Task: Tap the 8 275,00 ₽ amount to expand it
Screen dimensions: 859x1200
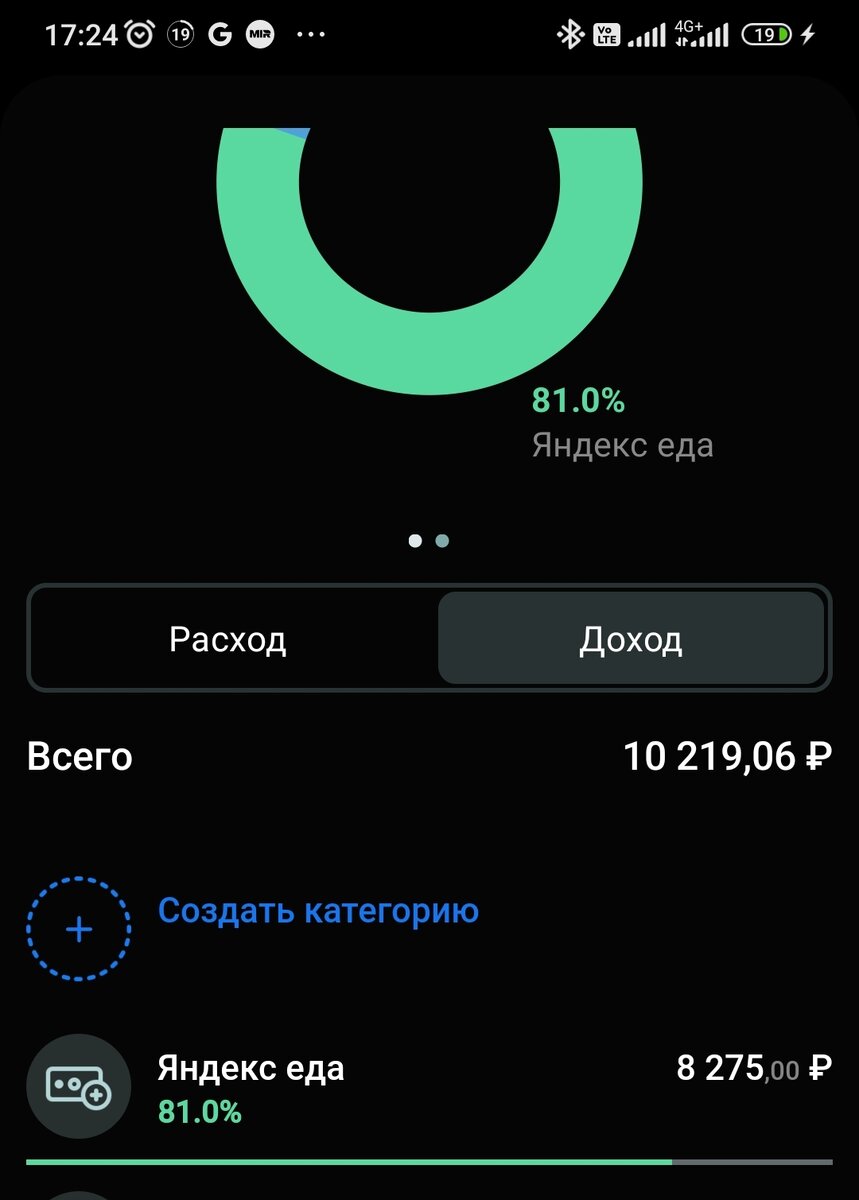Action: point(751,1069)
